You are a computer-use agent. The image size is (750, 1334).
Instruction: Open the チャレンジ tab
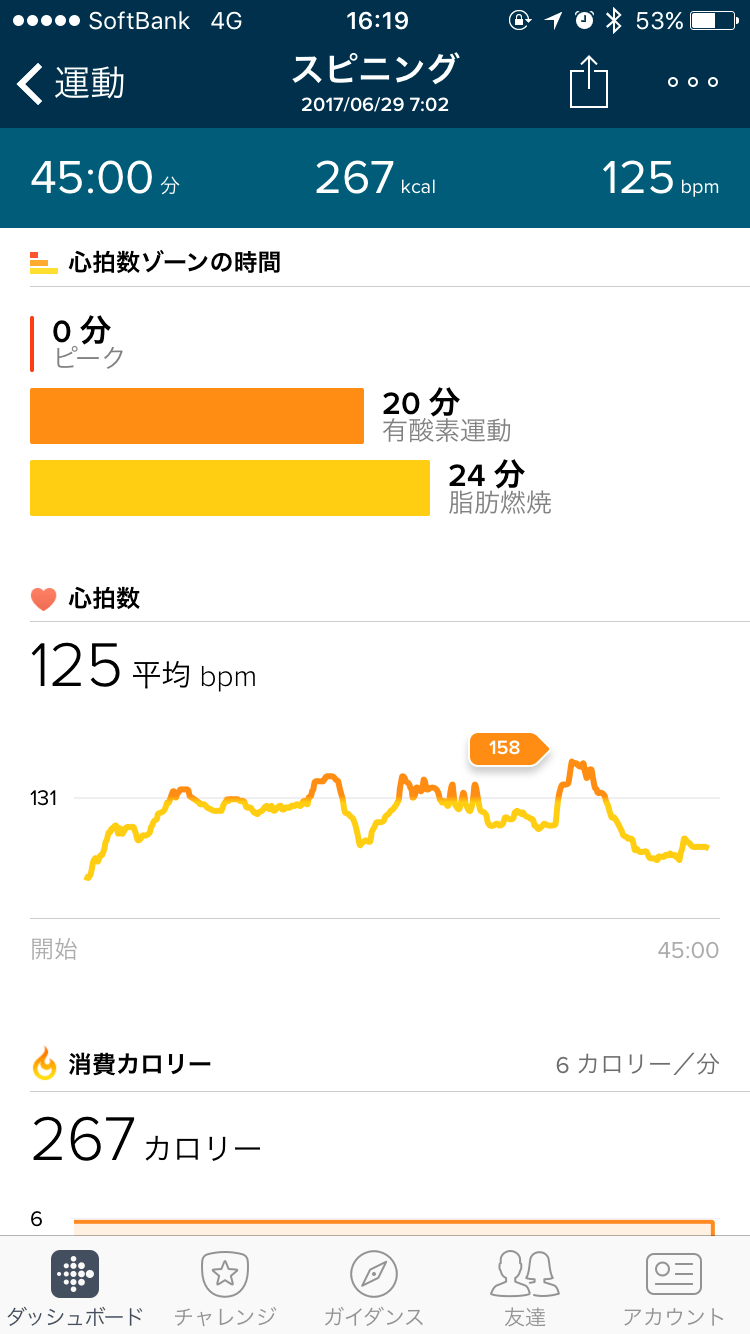(225, 1287)
